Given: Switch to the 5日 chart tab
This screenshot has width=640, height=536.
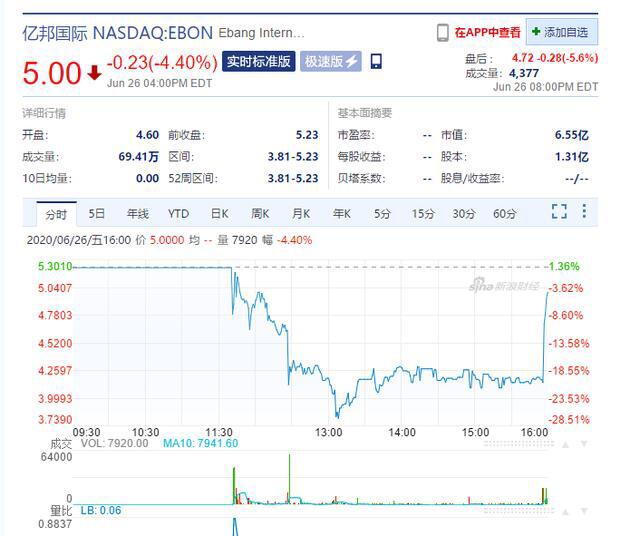Looking at the screenshot, I should tap(97, 214).
